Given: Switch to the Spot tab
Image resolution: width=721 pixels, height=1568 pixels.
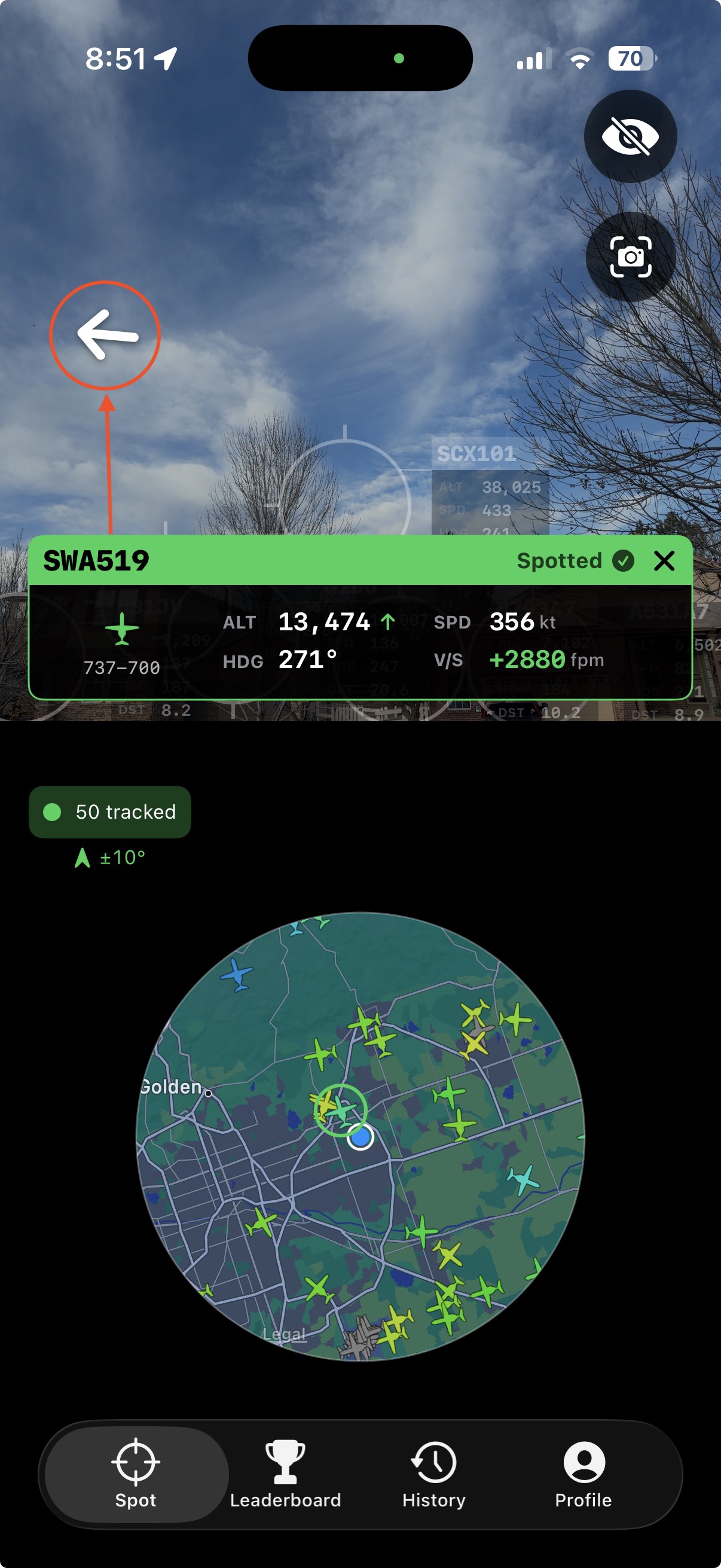Looking at the screenshot, I should (136, 1474).
